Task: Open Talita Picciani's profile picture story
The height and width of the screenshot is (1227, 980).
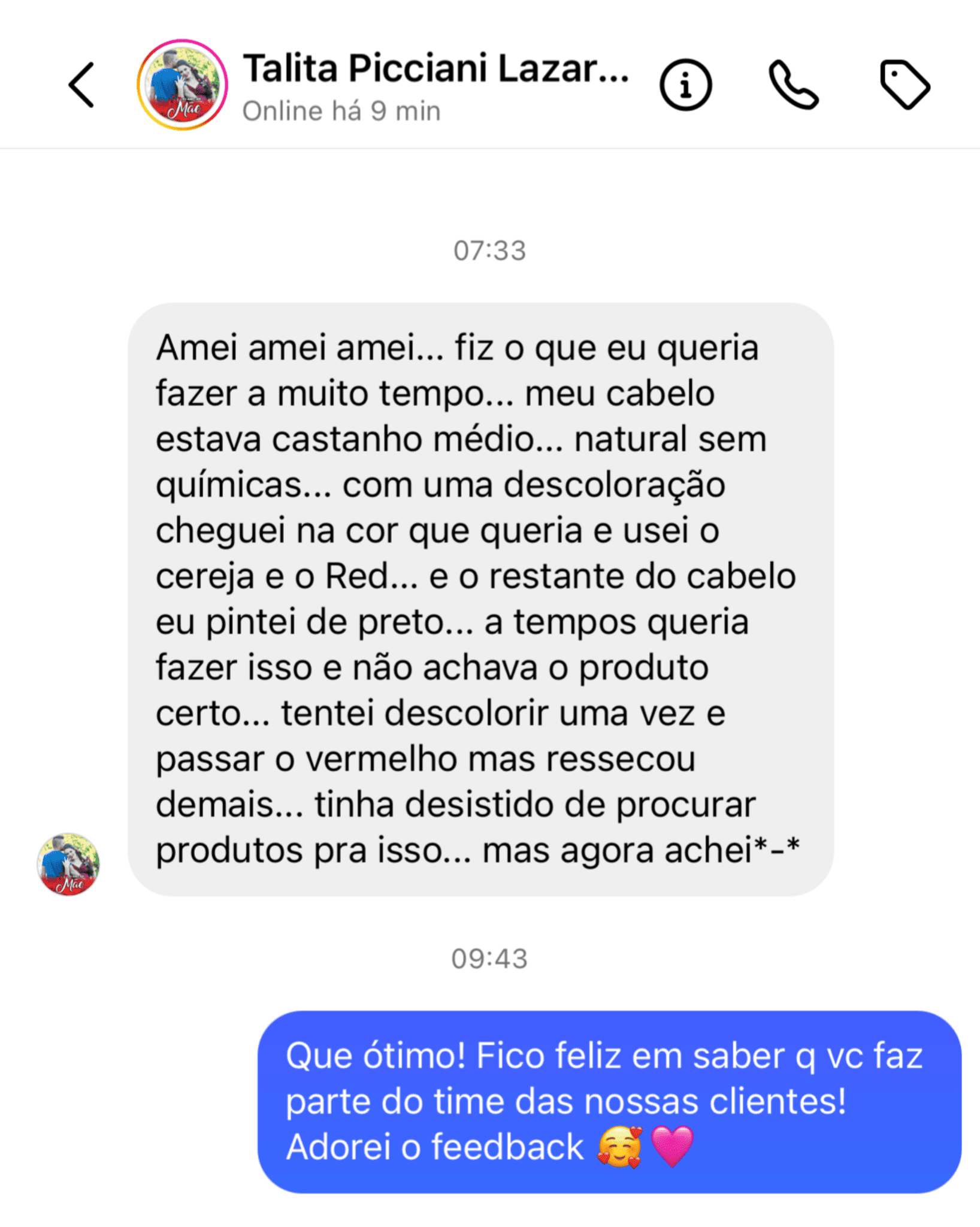Action: coord(182,85)
